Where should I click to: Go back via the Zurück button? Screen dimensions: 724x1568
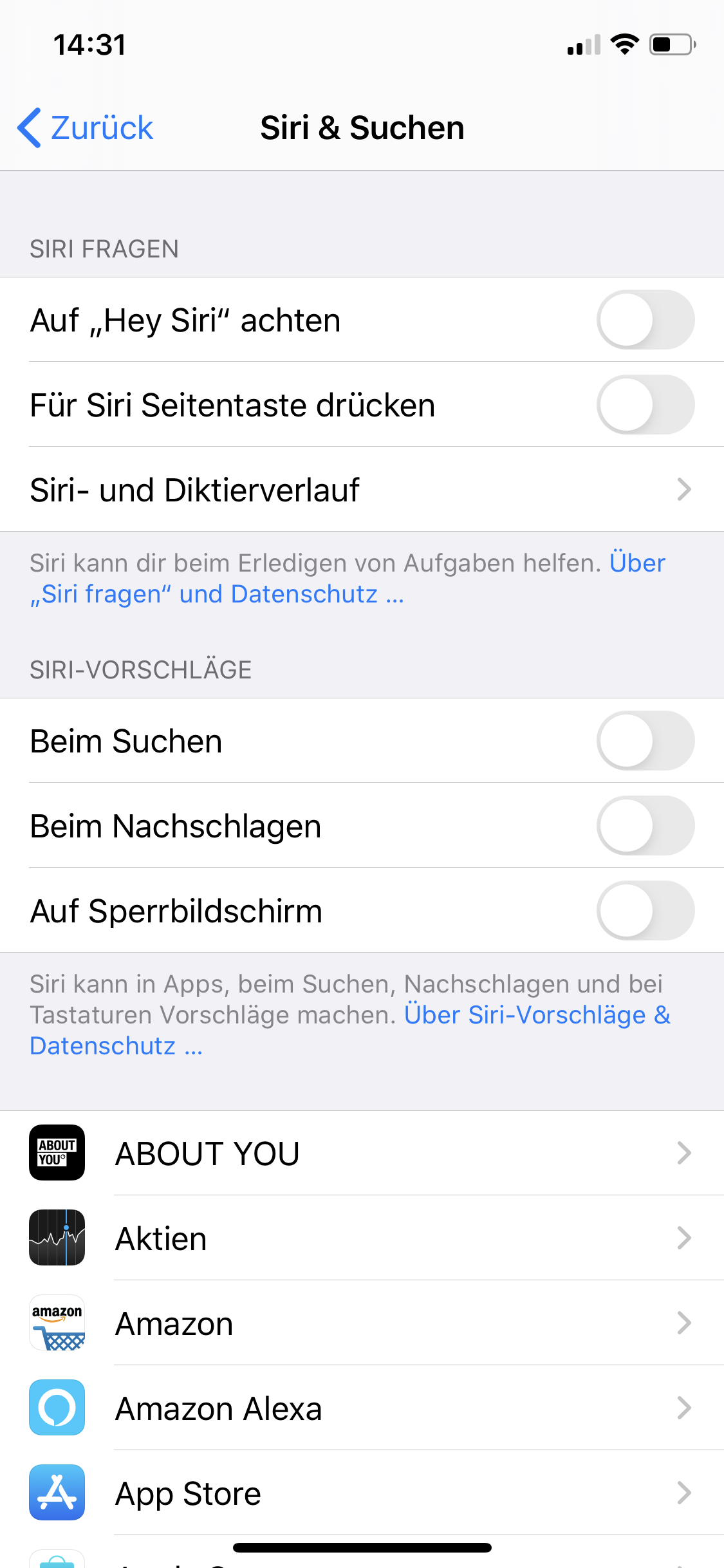86,127
